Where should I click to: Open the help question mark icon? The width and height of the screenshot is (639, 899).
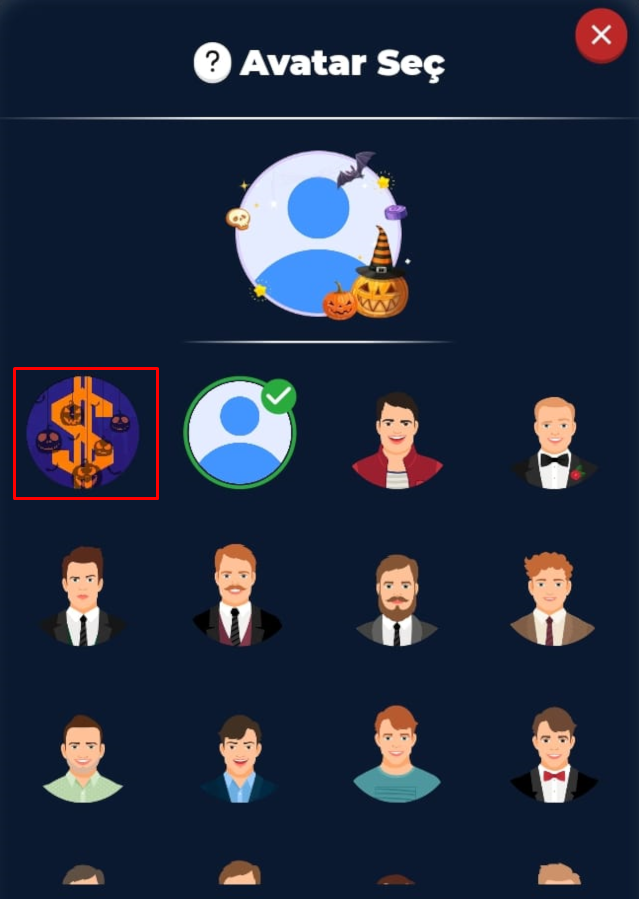click(x=212, y=64)
